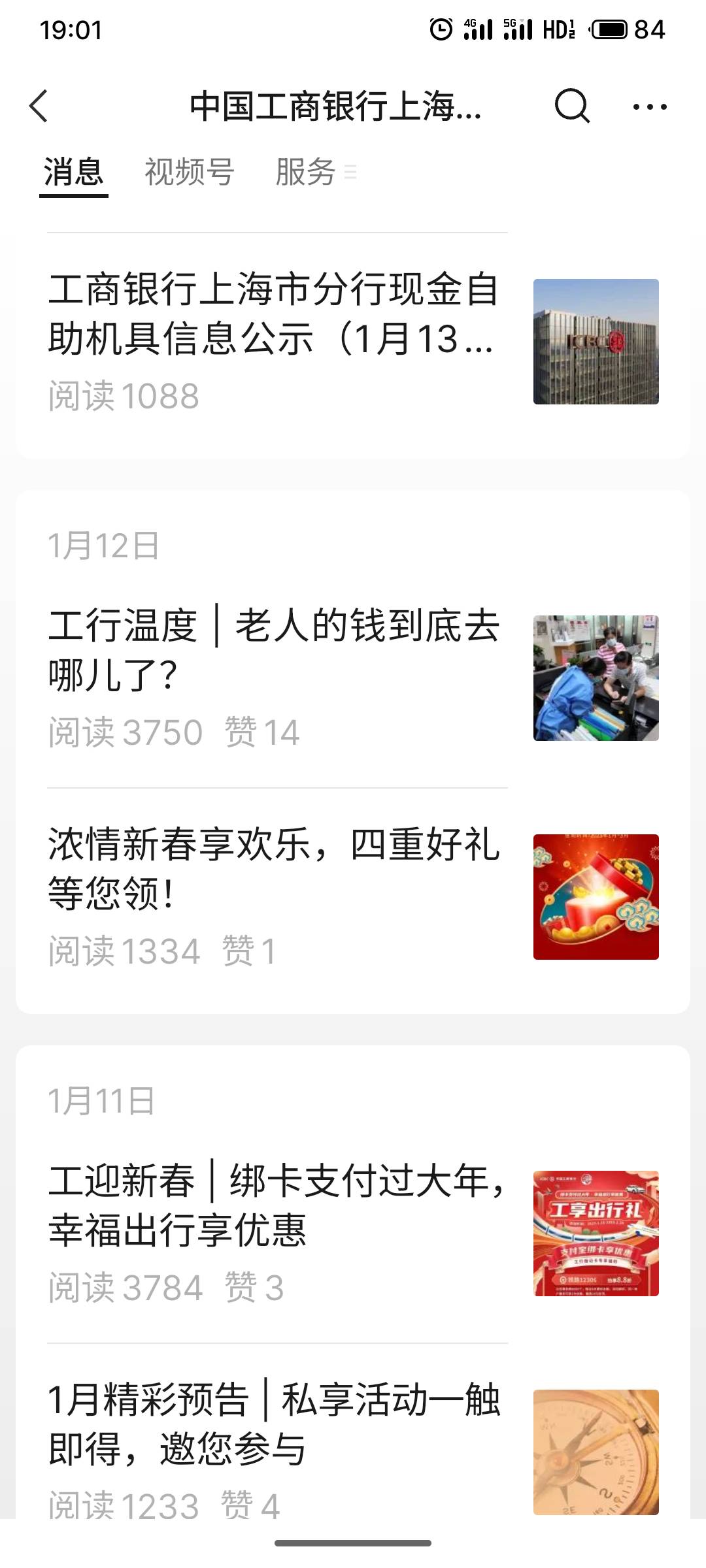Search within this official account
Image resolution: width=706 pixels, height=1568 pixels.
[572, 106]
